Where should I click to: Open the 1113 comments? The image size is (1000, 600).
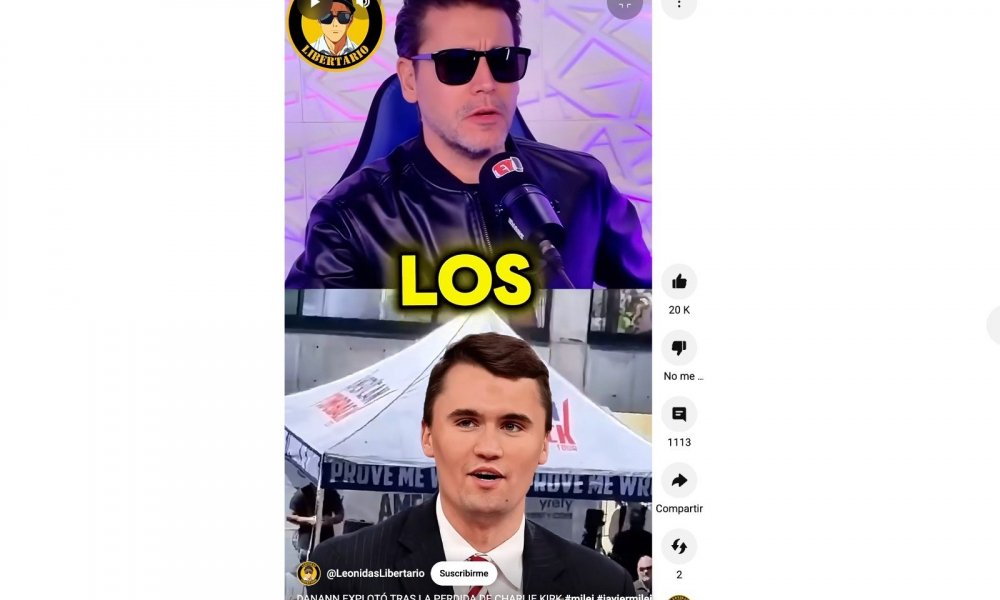679,414
